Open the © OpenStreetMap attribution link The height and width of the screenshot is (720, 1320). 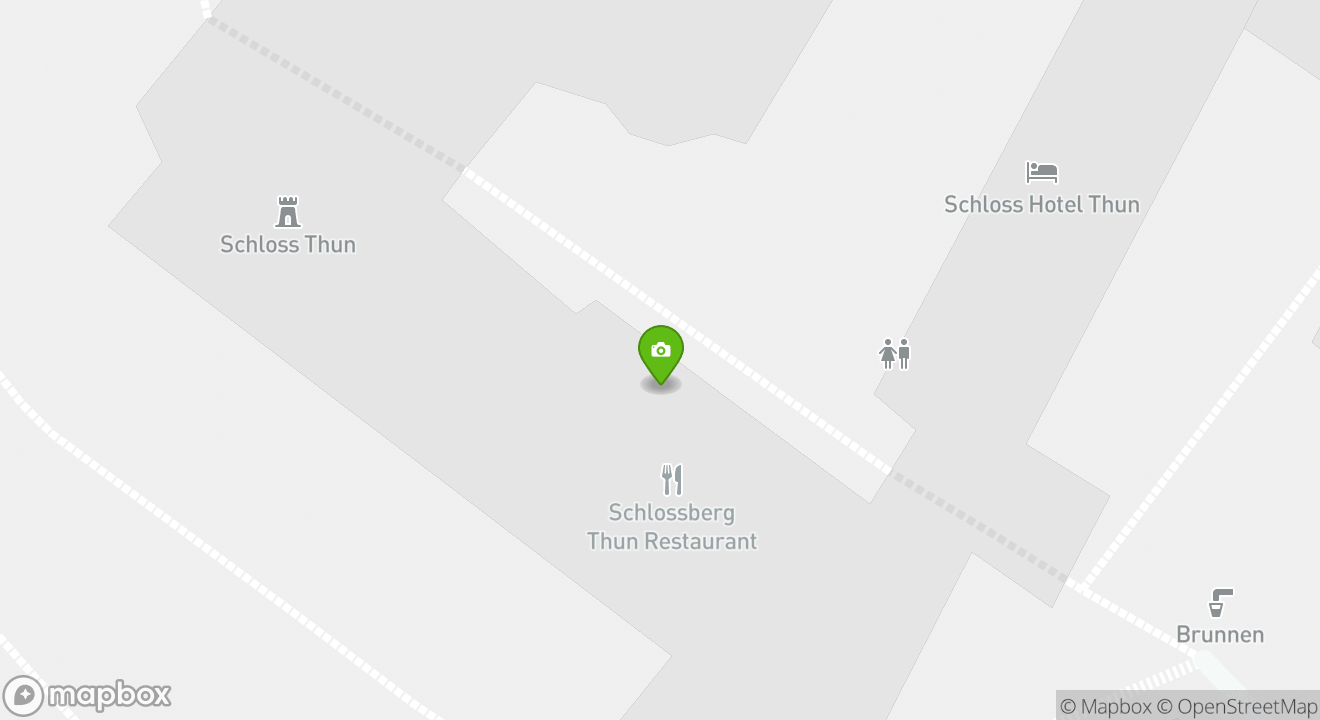click(x=1237, y=706)
